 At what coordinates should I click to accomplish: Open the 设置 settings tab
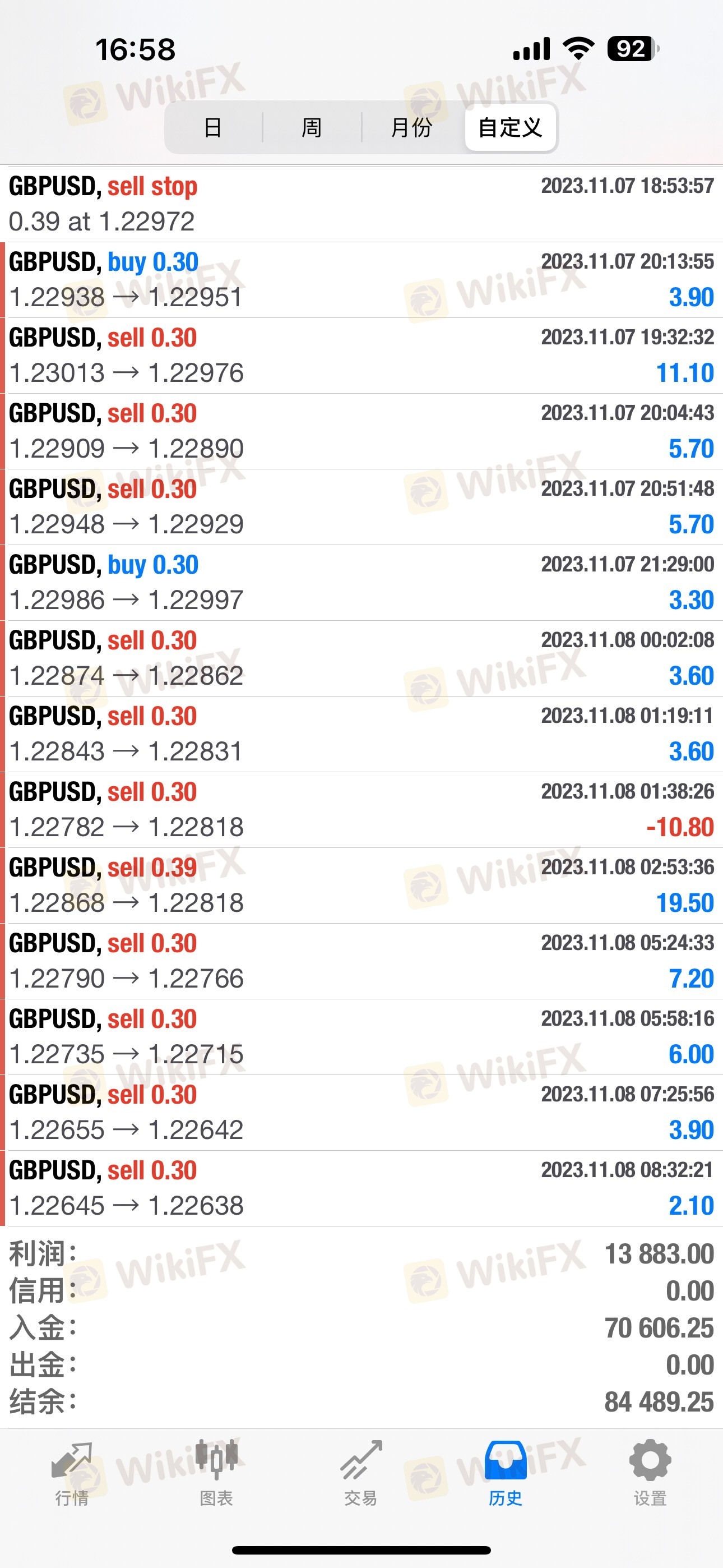click(x=650, y=1472)
